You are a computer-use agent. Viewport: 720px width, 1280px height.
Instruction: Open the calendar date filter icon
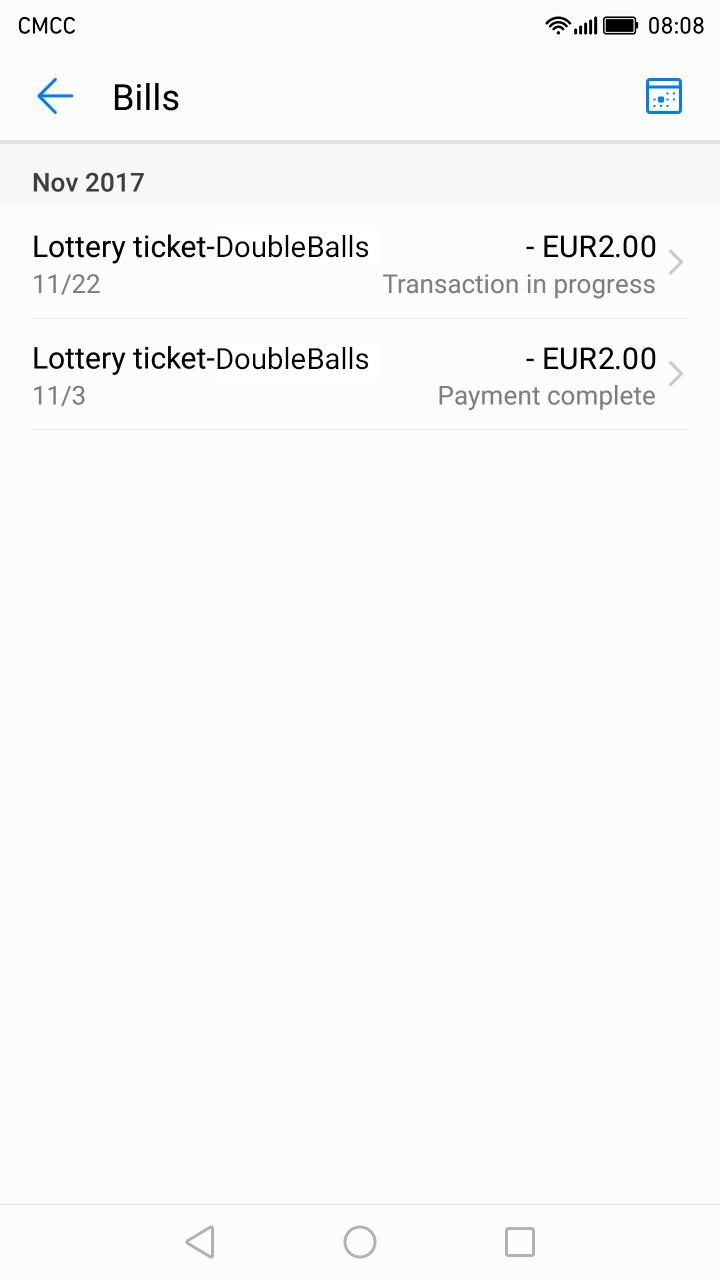point(664,97)
